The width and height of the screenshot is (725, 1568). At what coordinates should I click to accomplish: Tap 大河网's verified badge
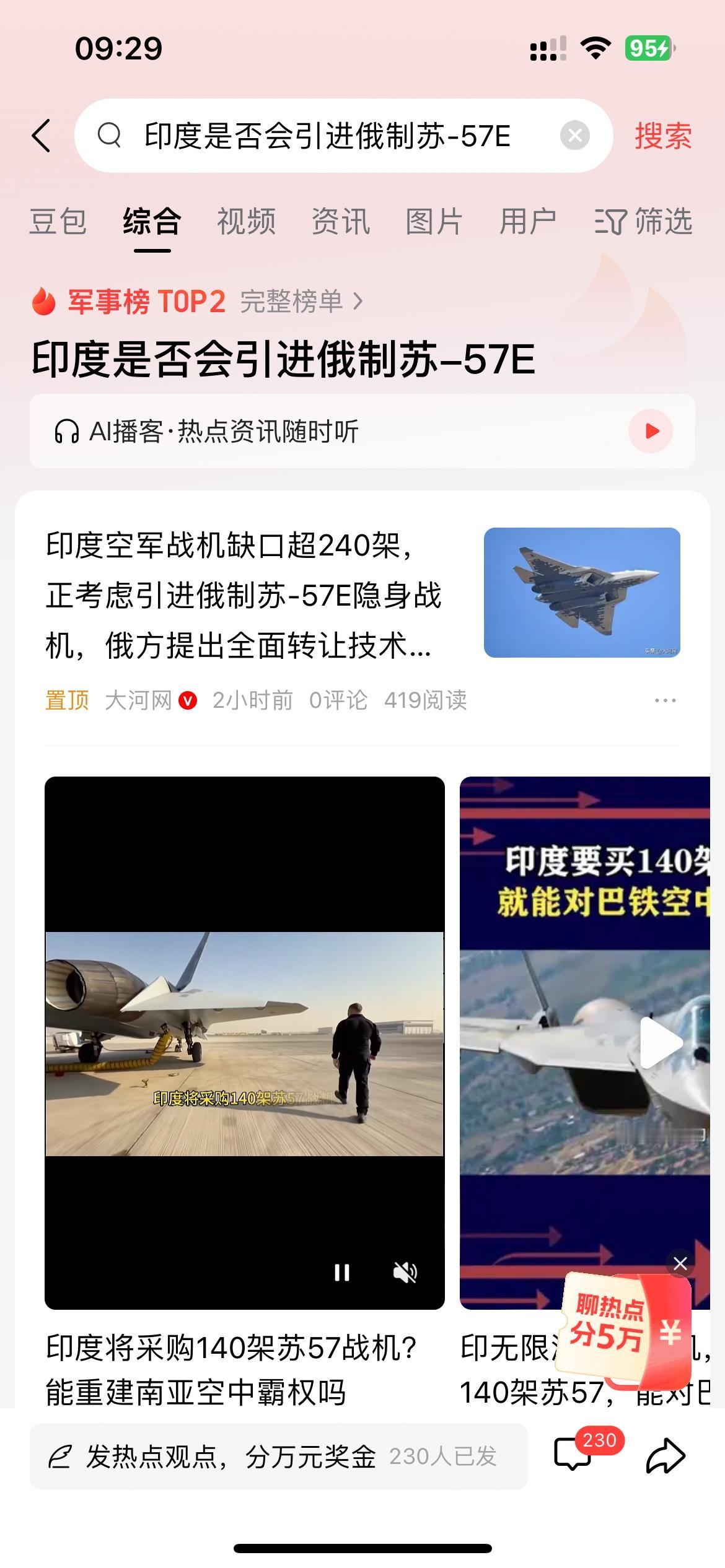[189, 700]
